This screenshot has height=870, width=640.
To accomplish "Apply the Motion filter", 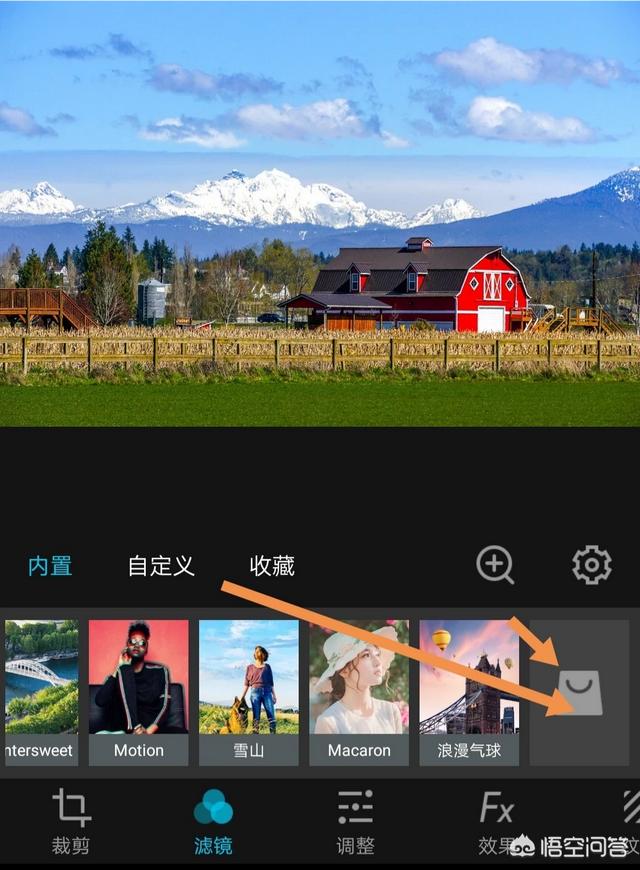I will [x=138, y=692].
